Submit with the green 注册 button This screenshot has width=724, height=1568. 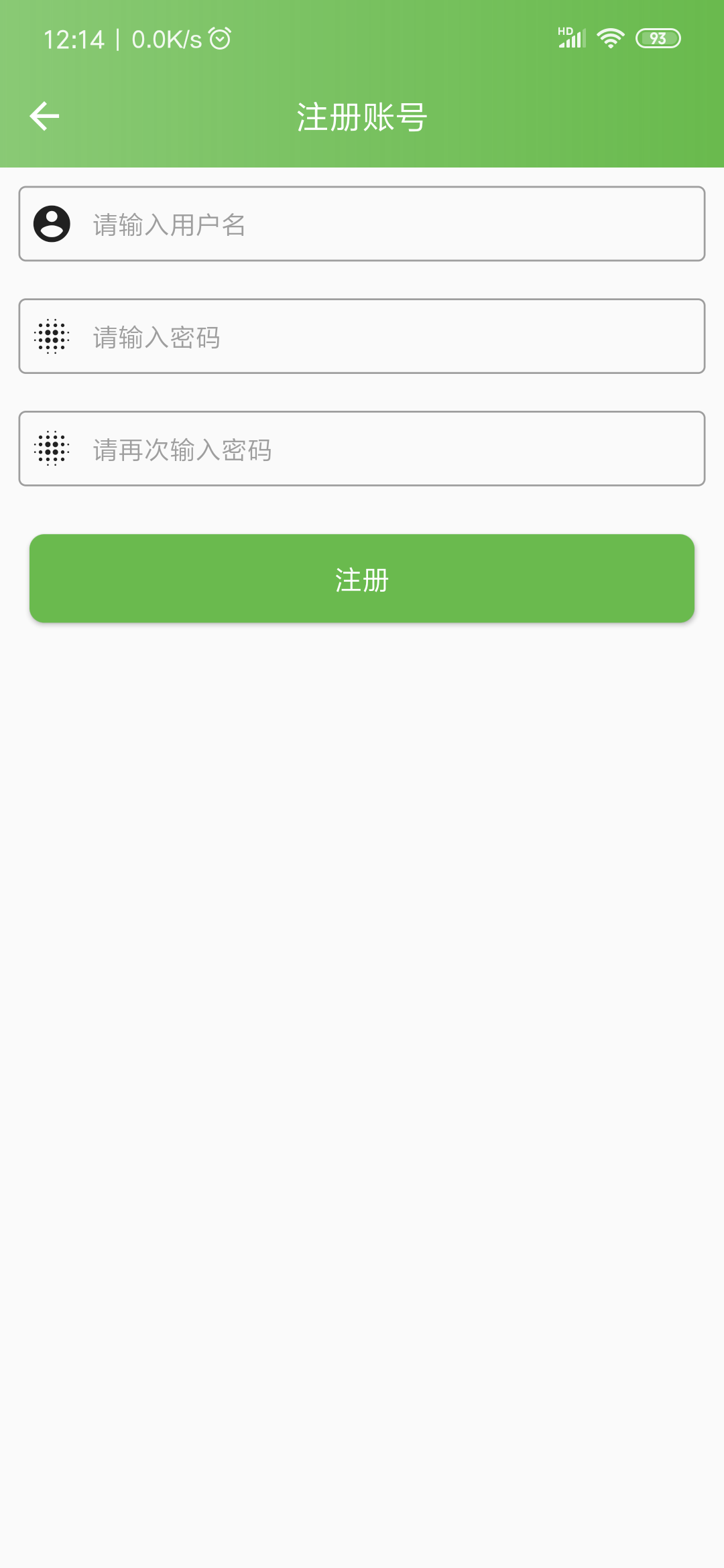point(362,578)
